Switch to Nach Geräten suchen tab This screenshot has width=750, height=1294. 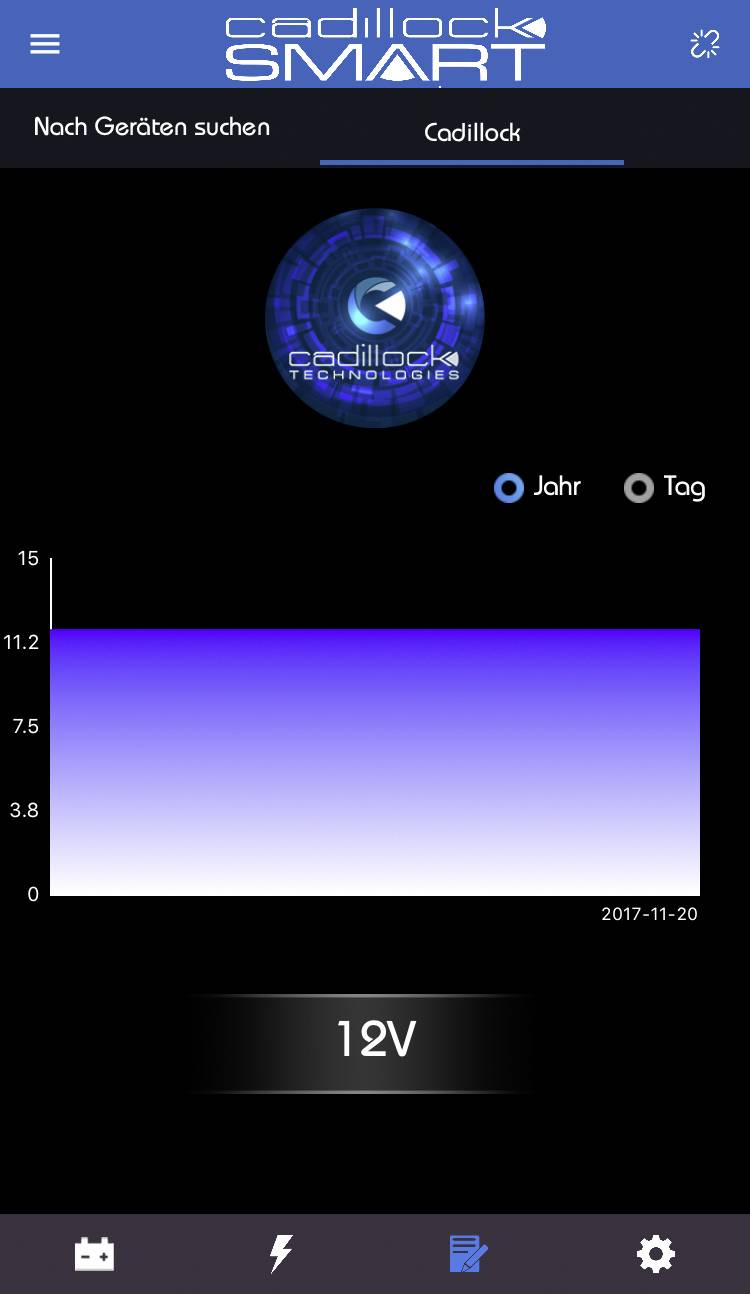click(x=152, y=128)
